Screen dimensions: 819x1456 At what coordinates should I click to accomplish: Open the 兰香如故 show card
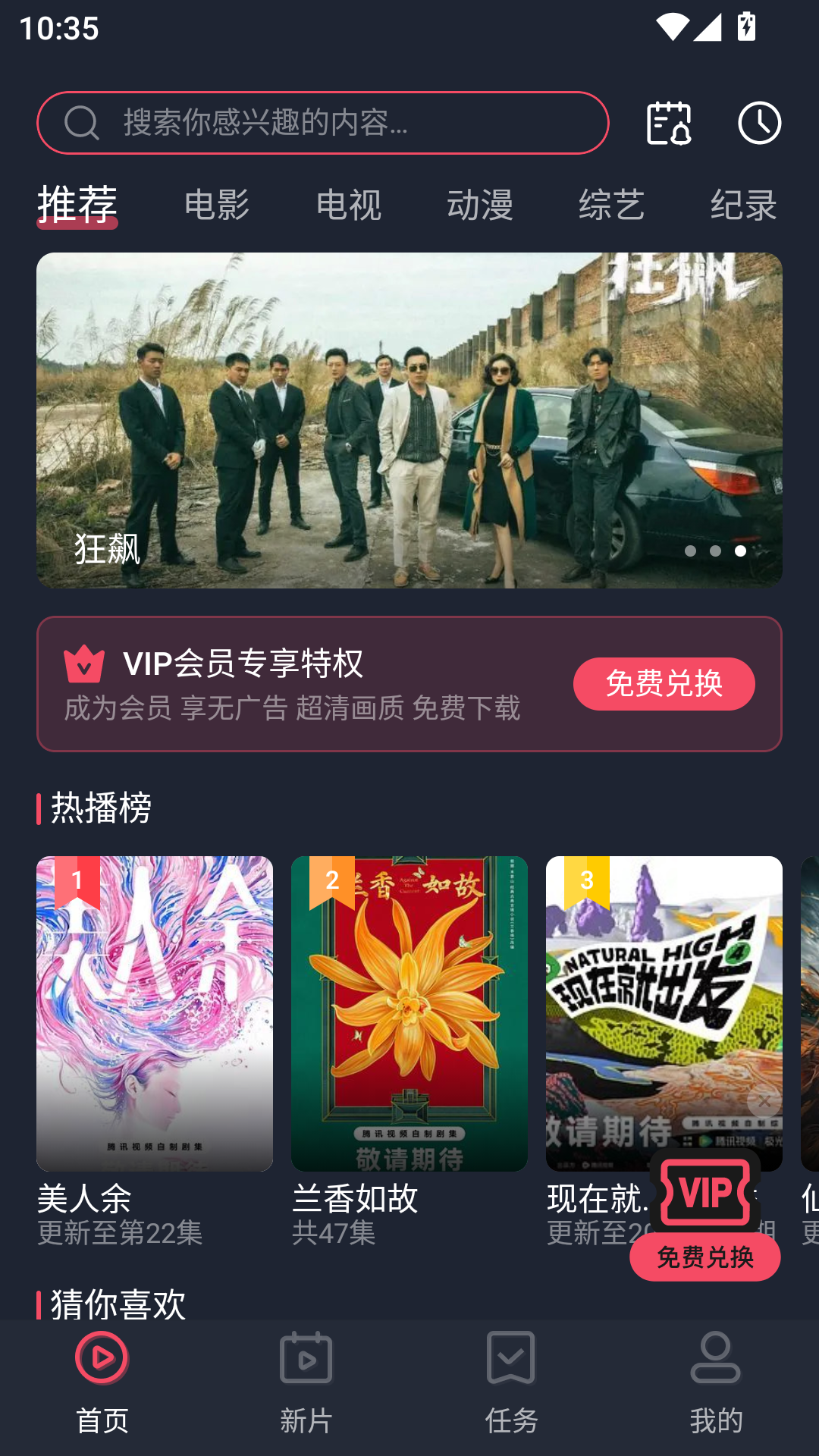409,1051
